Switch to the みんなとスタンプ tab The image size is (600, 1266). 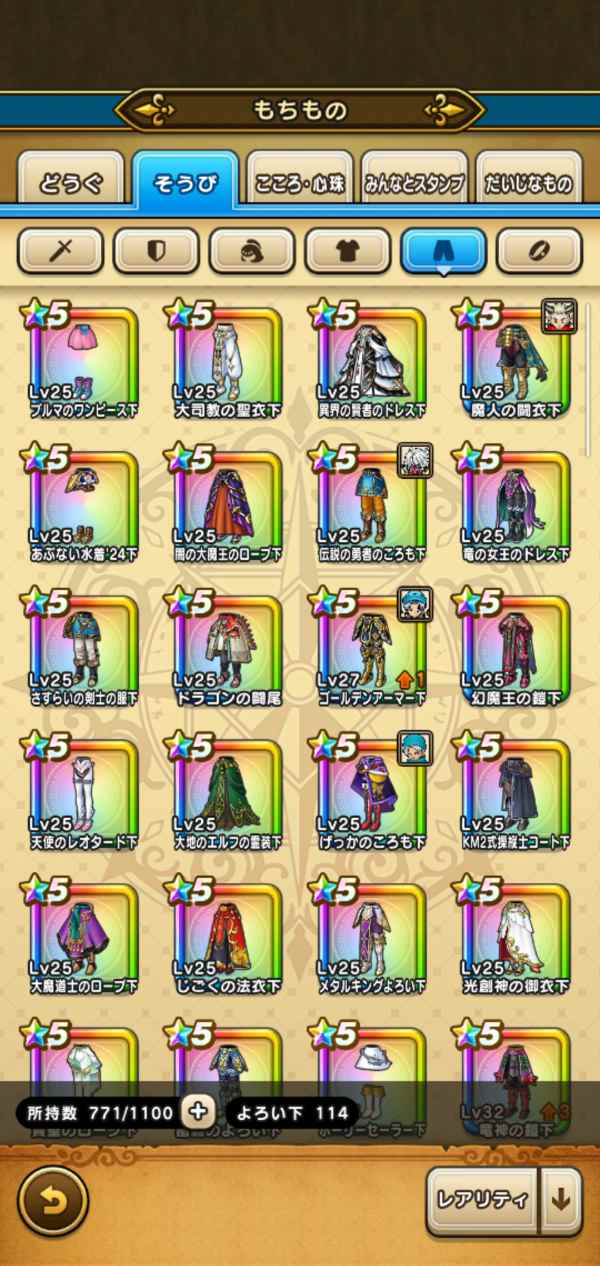(414, 183)
